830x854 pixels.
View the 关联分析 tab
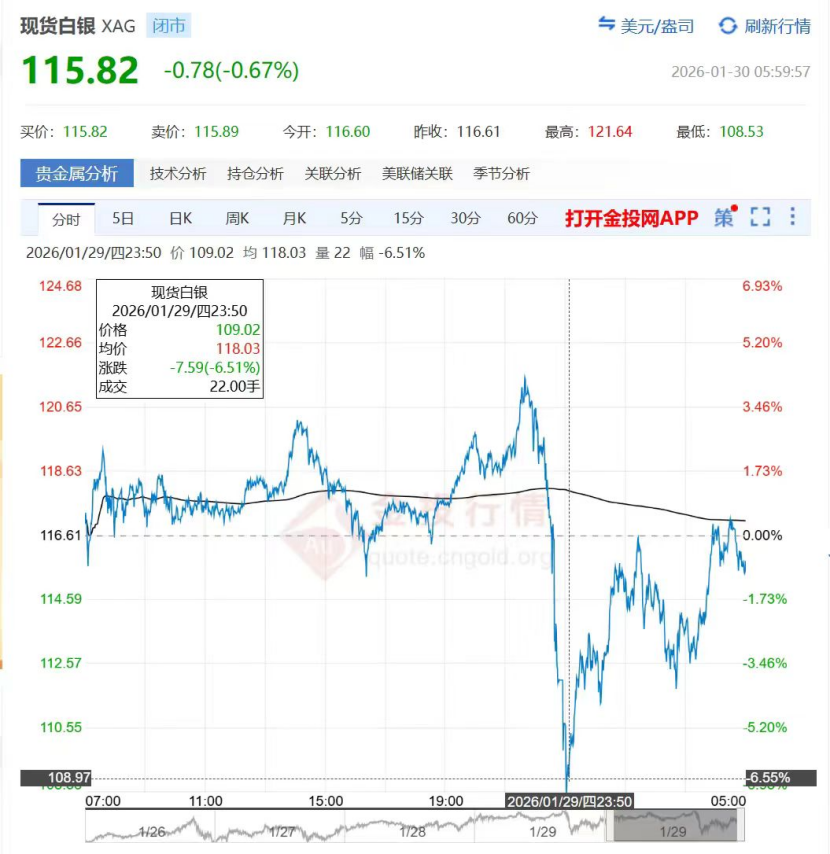click(x=333, y=173)
